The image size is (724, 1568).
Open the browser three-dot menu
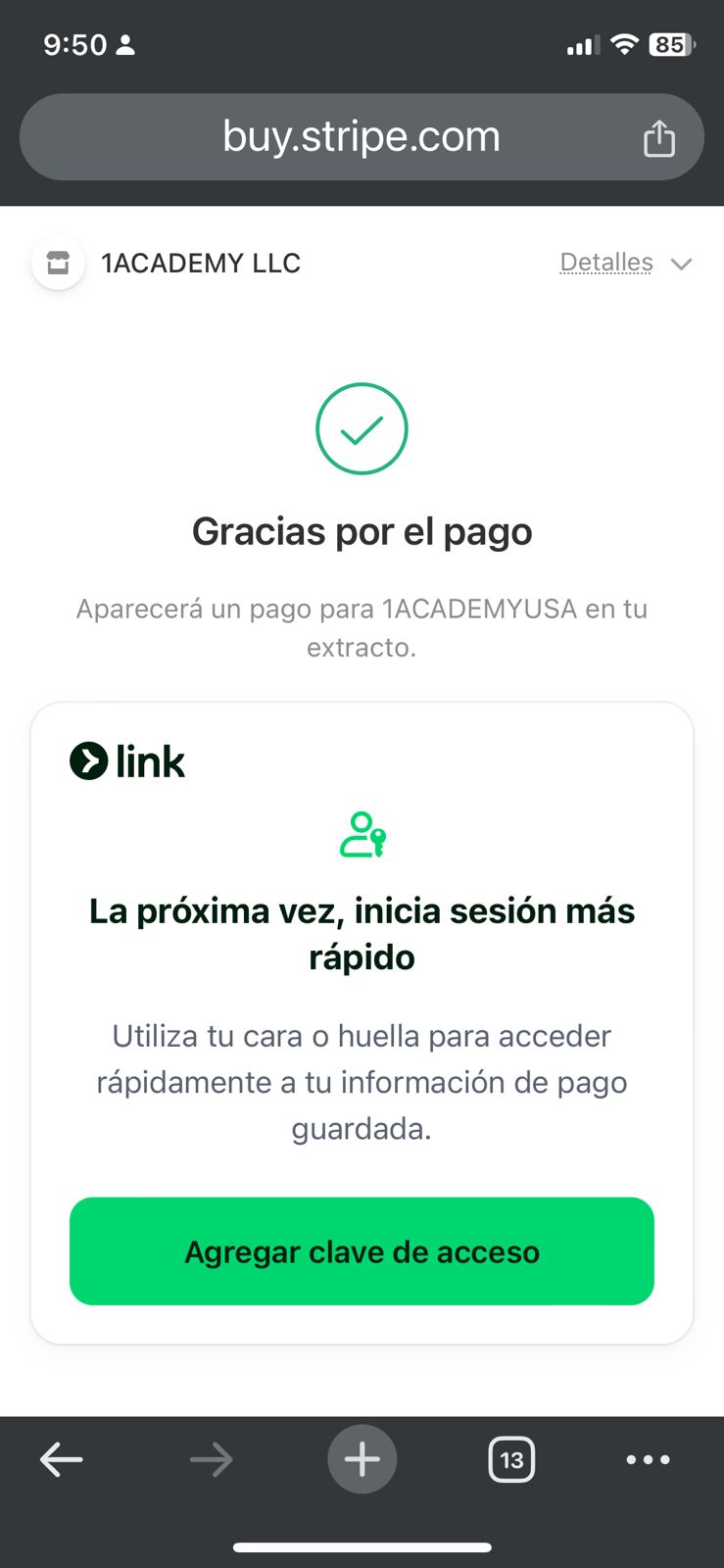(x=648, y=1459)
